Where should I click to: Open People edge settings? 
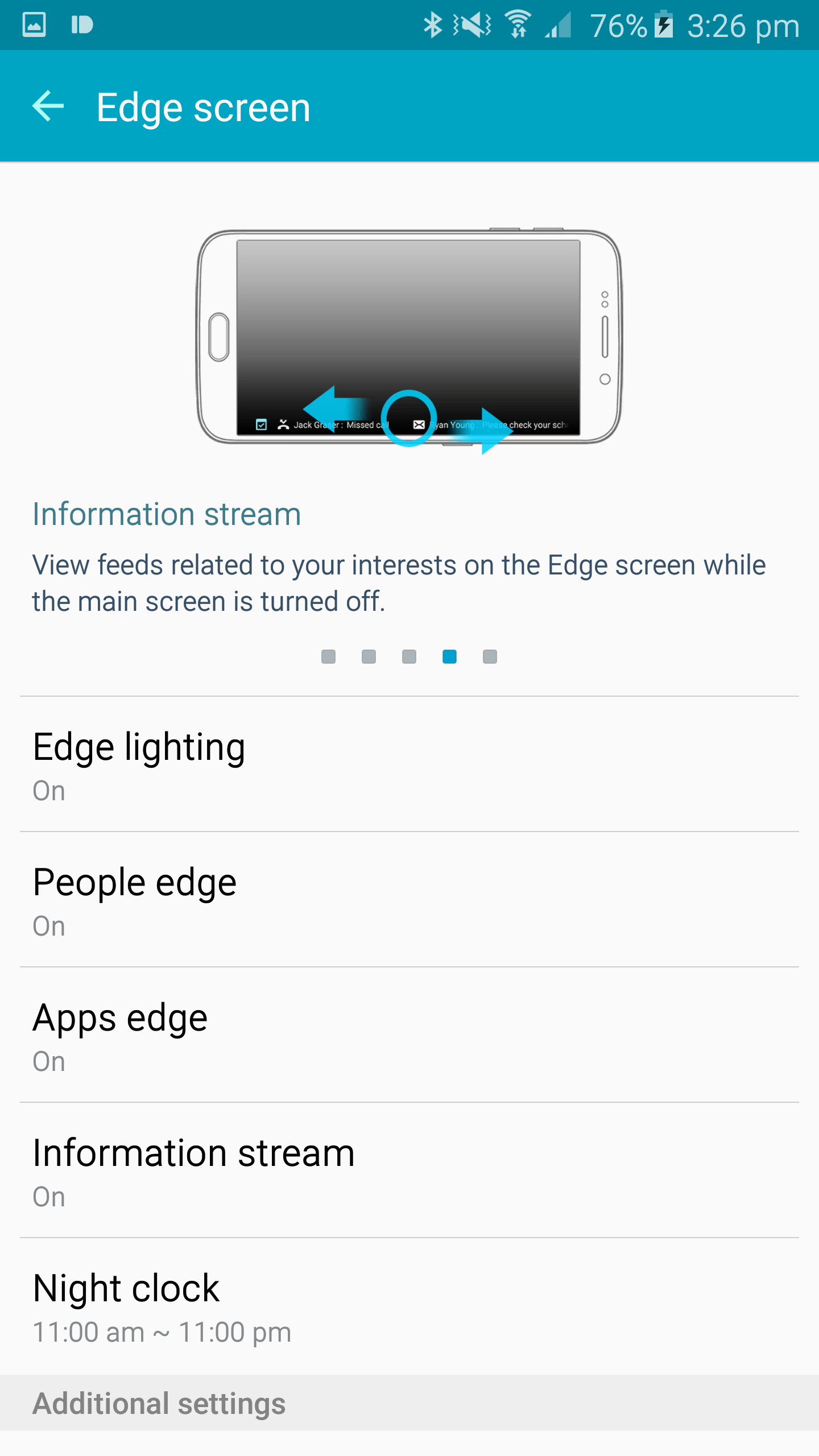coord(409,899)
